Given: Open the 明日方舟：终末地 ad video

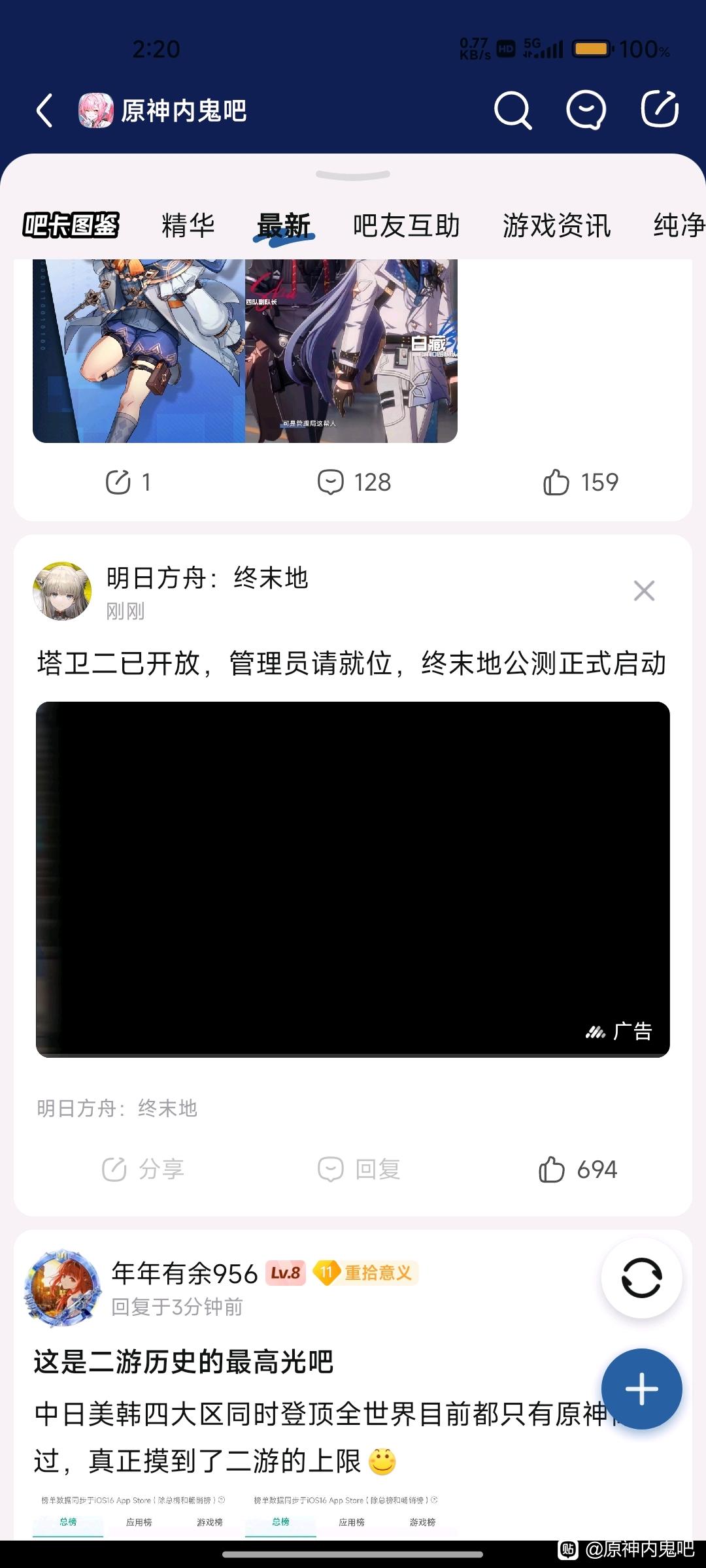Looking at the screenshot, I should (x=353, y=879).
